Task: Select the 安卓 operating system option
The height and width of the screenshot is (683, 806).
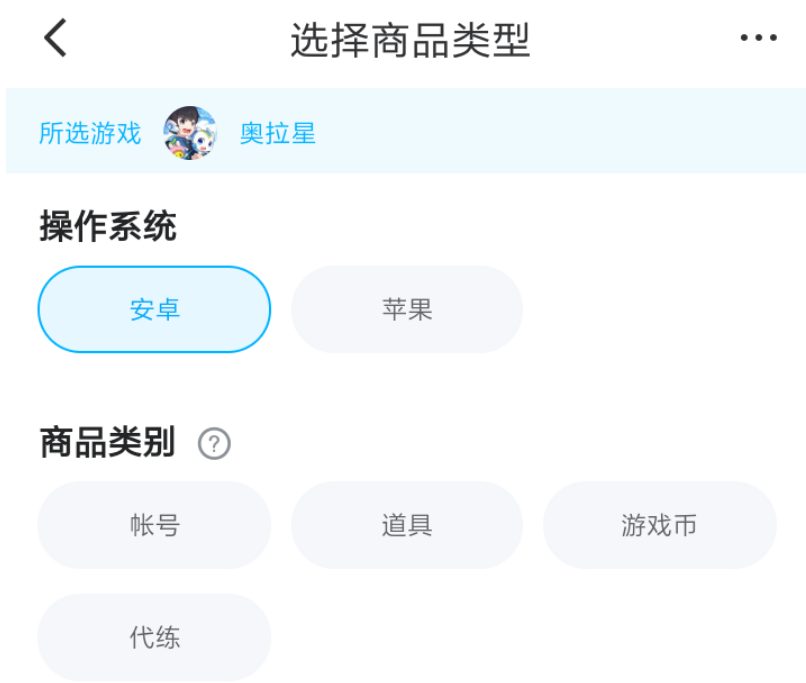Action: (154, 309)
